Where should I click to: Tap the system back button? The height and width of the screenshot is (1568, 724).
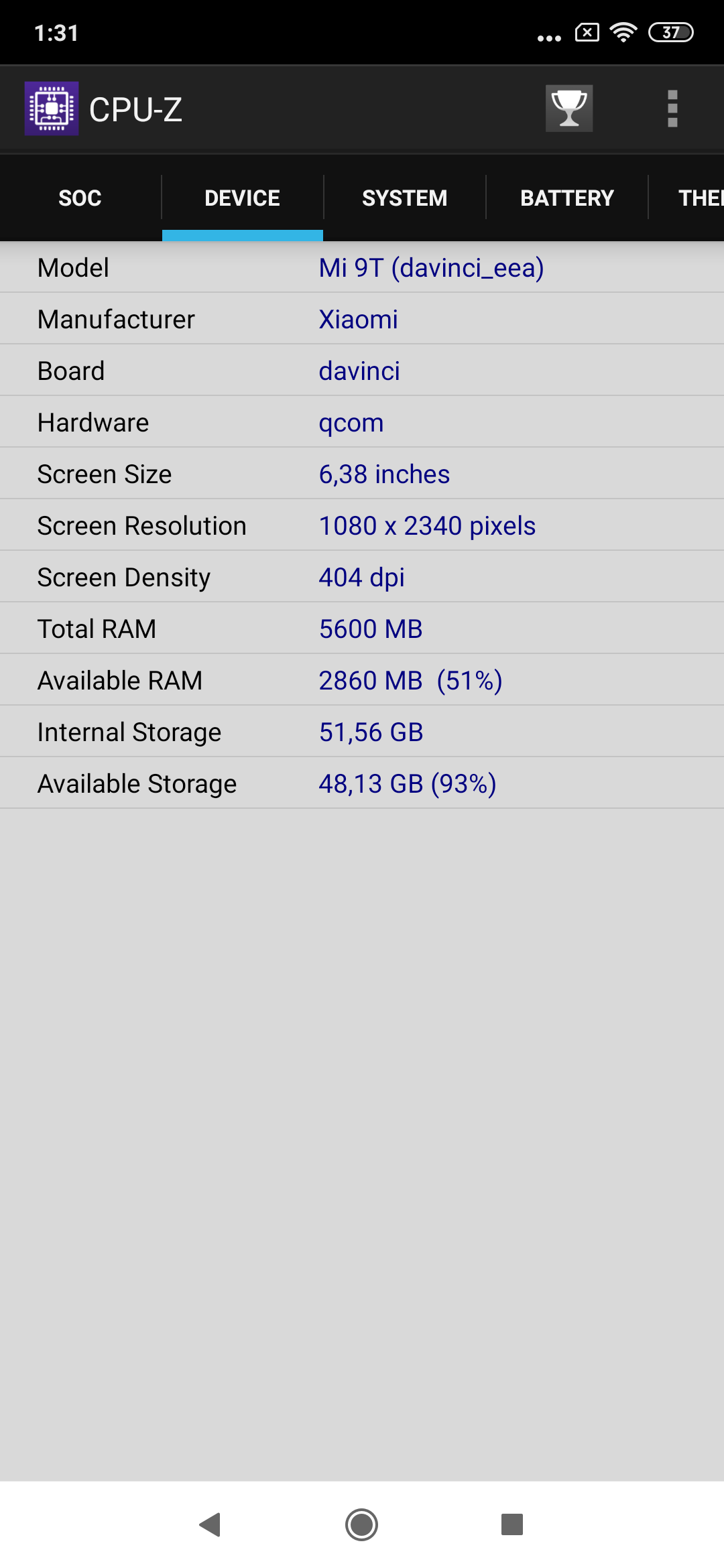210,1524
